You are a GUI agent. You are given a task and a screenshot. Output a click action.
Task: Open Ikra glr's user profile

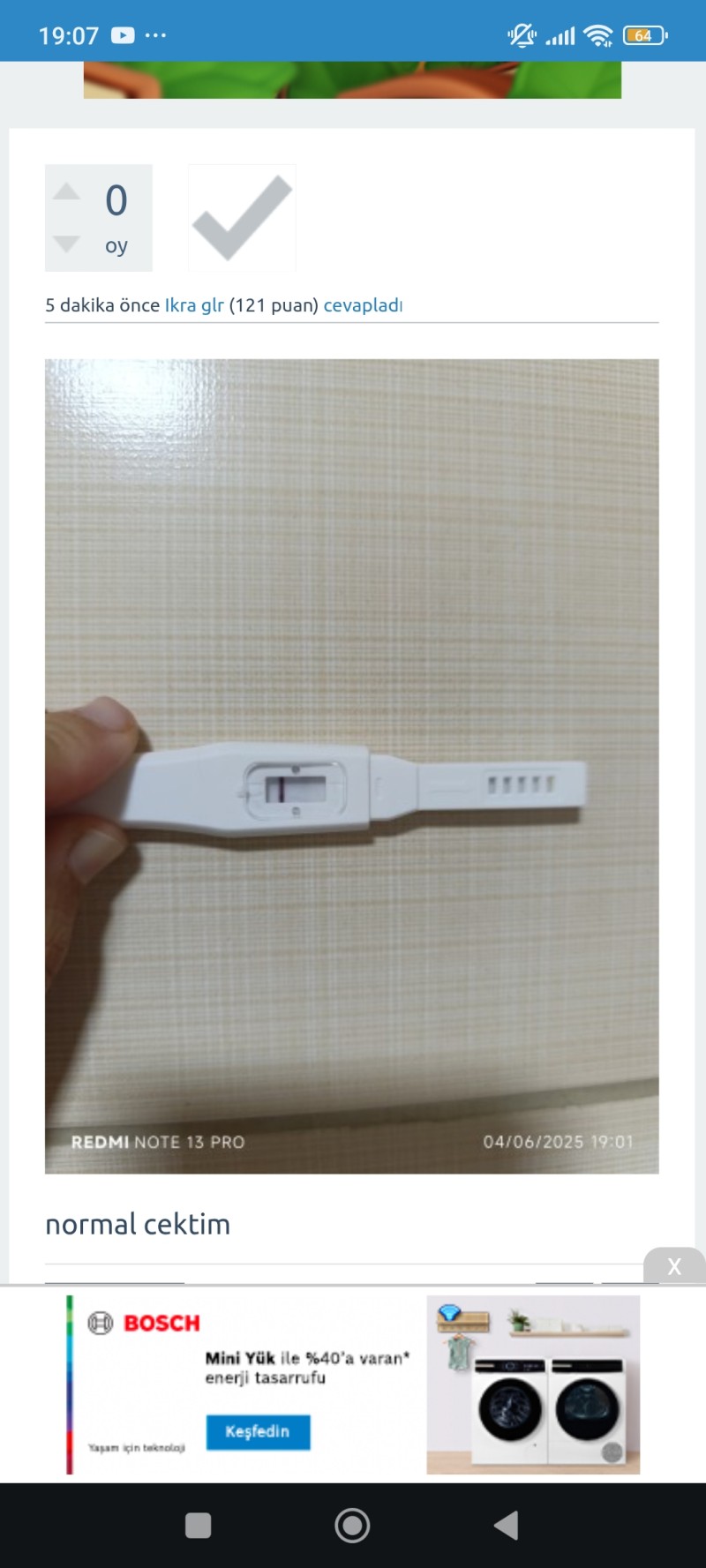coord(193,305)
